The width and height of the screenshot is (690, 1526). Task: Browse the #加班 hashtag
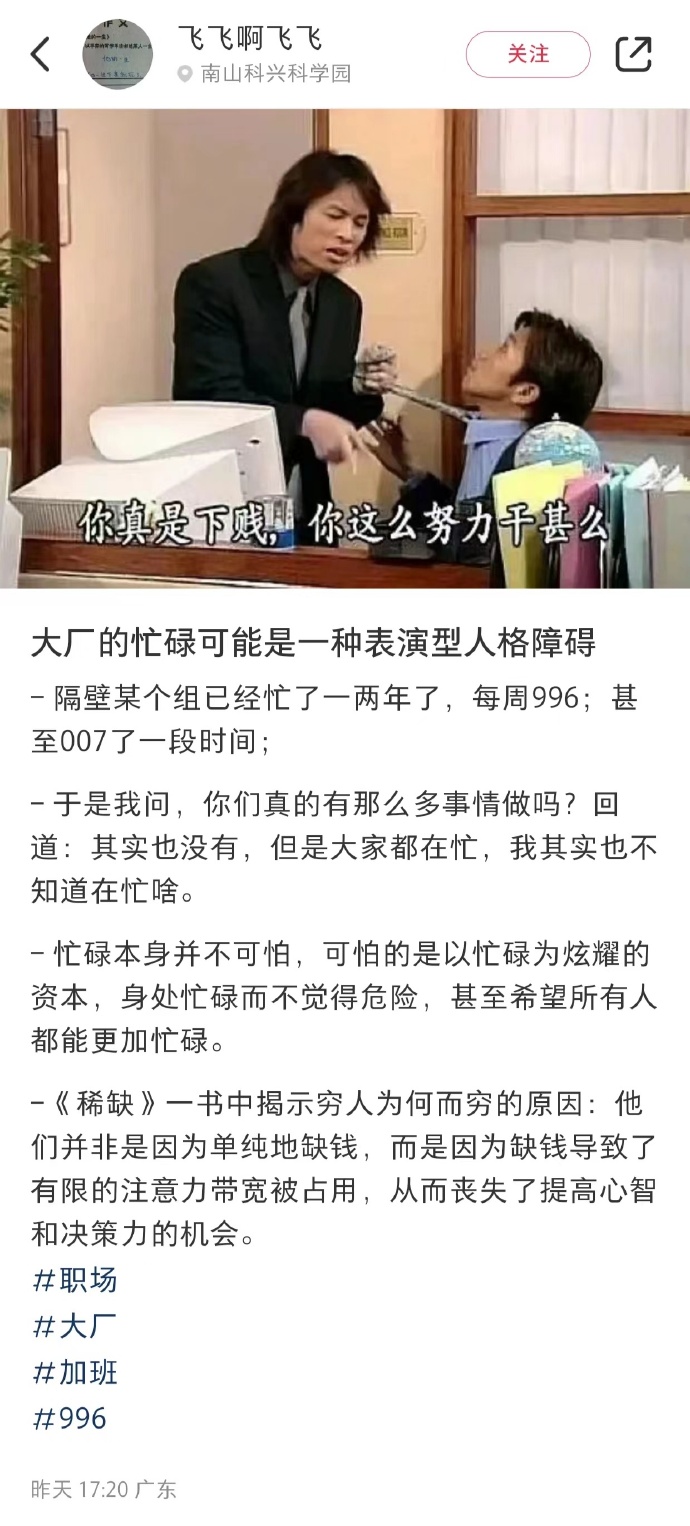click(x=75, y=1372)
